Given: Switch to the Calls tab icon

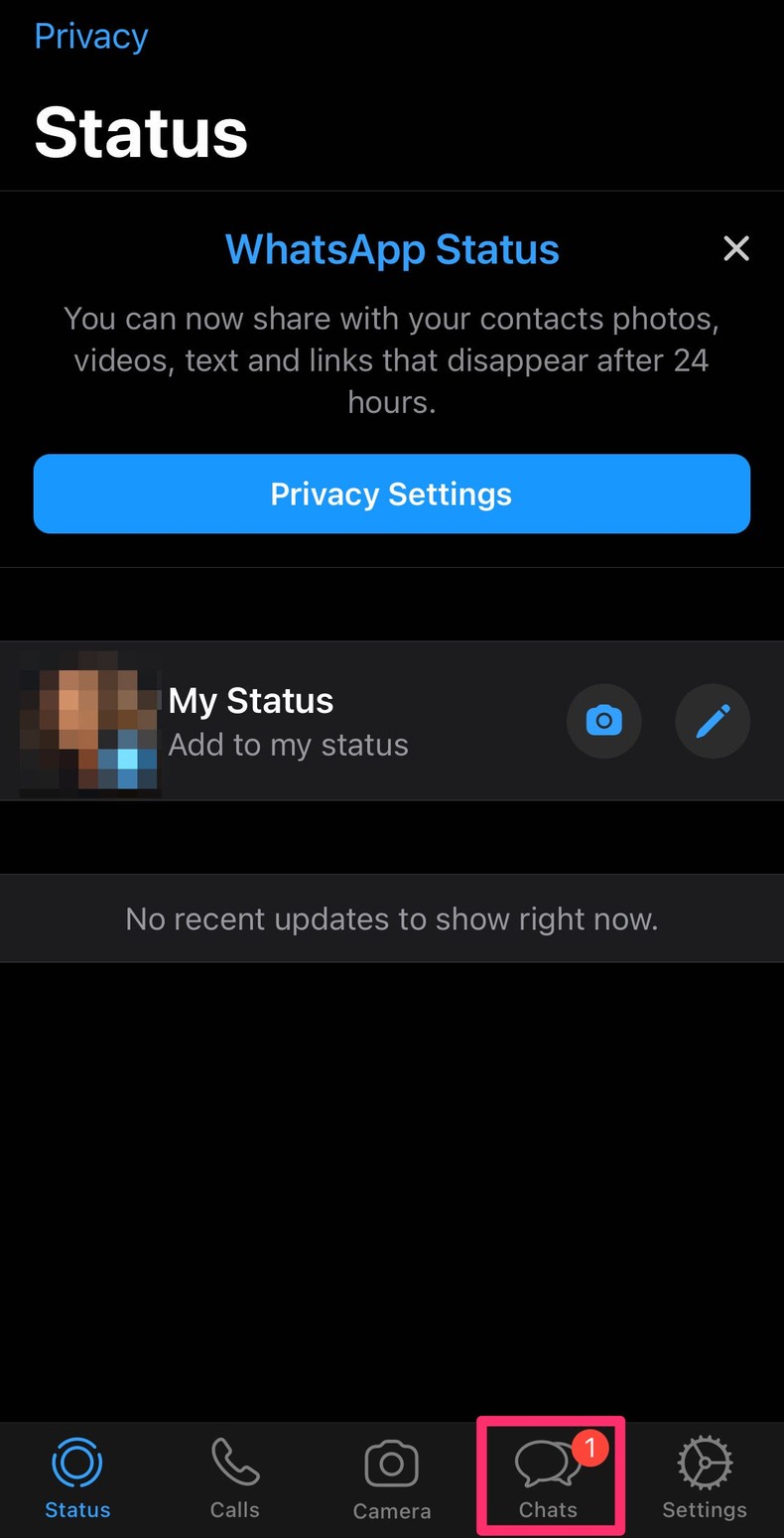Looking at the screenshot, I should coord(234,1462).
